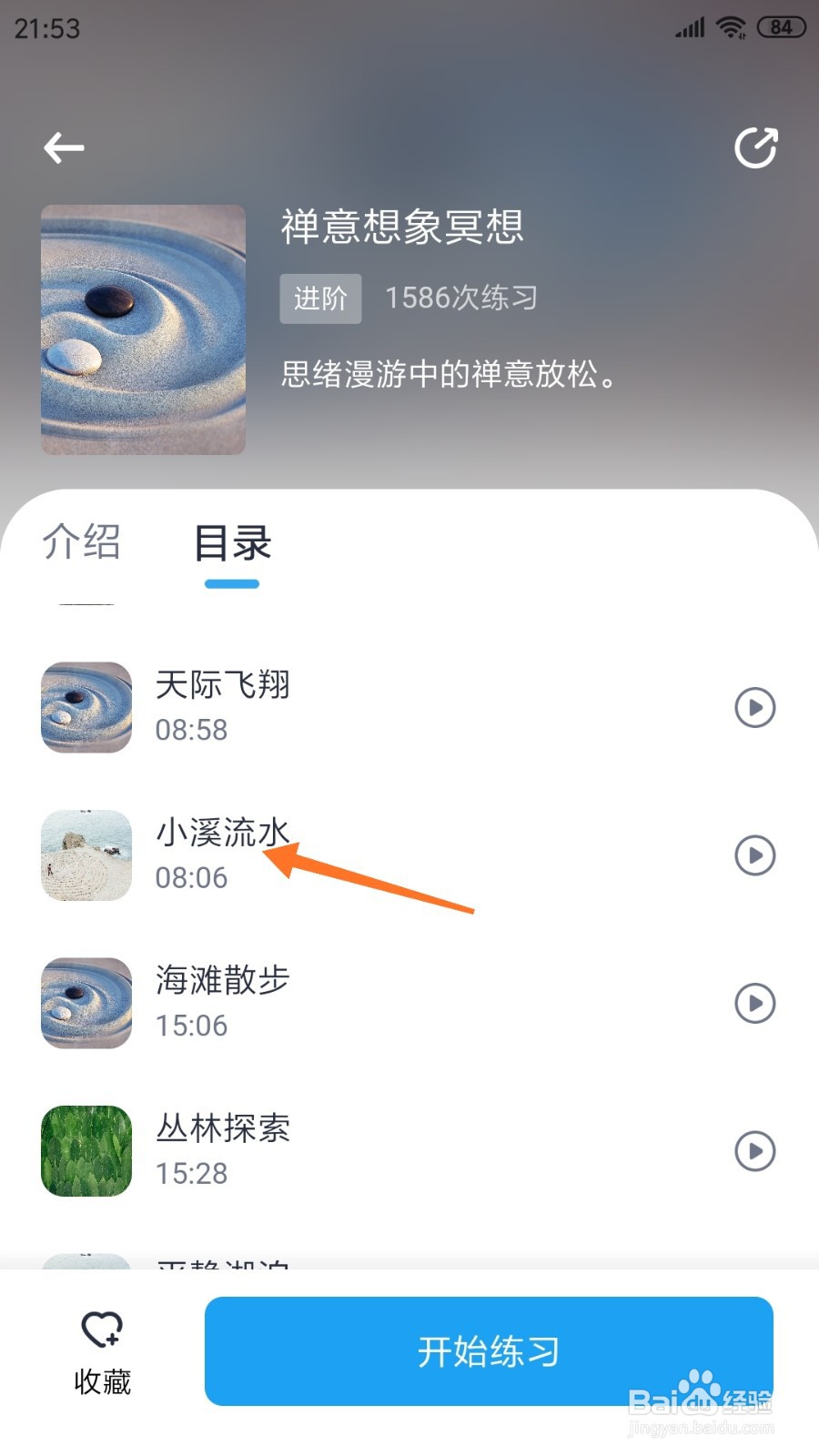Play the 海滩散步 audio track
Viewport: 819px width, 1456px height.
pos(753,1004)
